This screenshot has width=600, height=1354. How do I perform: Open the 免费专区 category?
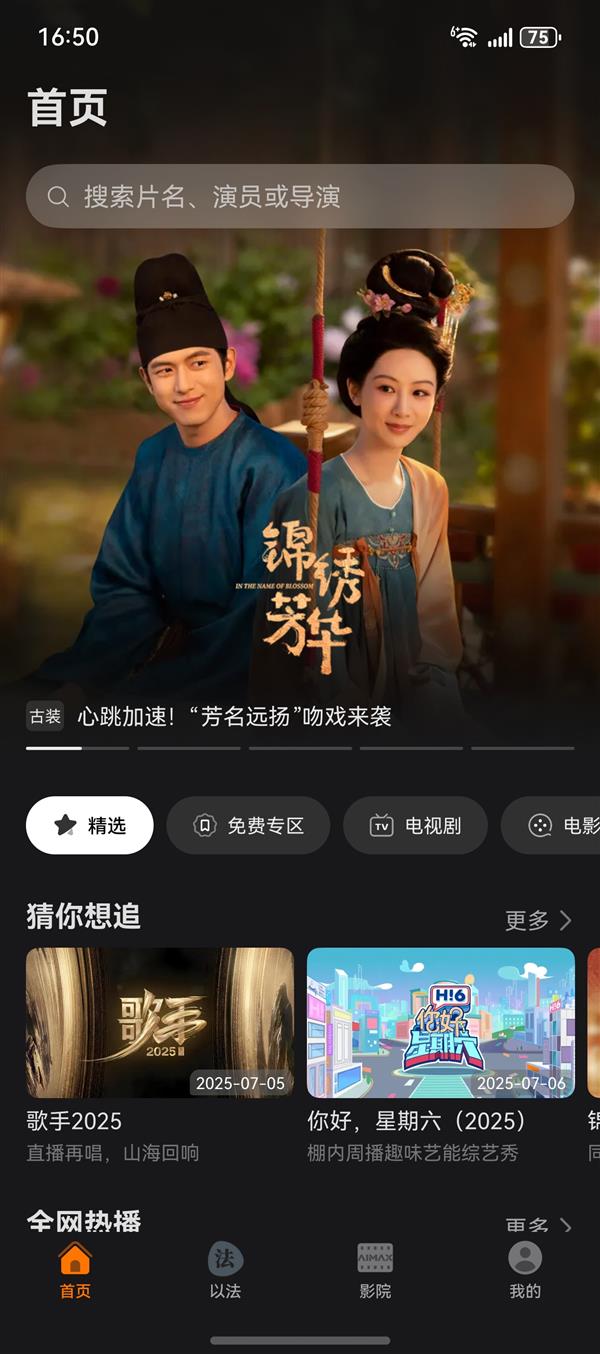pos(248,825)
